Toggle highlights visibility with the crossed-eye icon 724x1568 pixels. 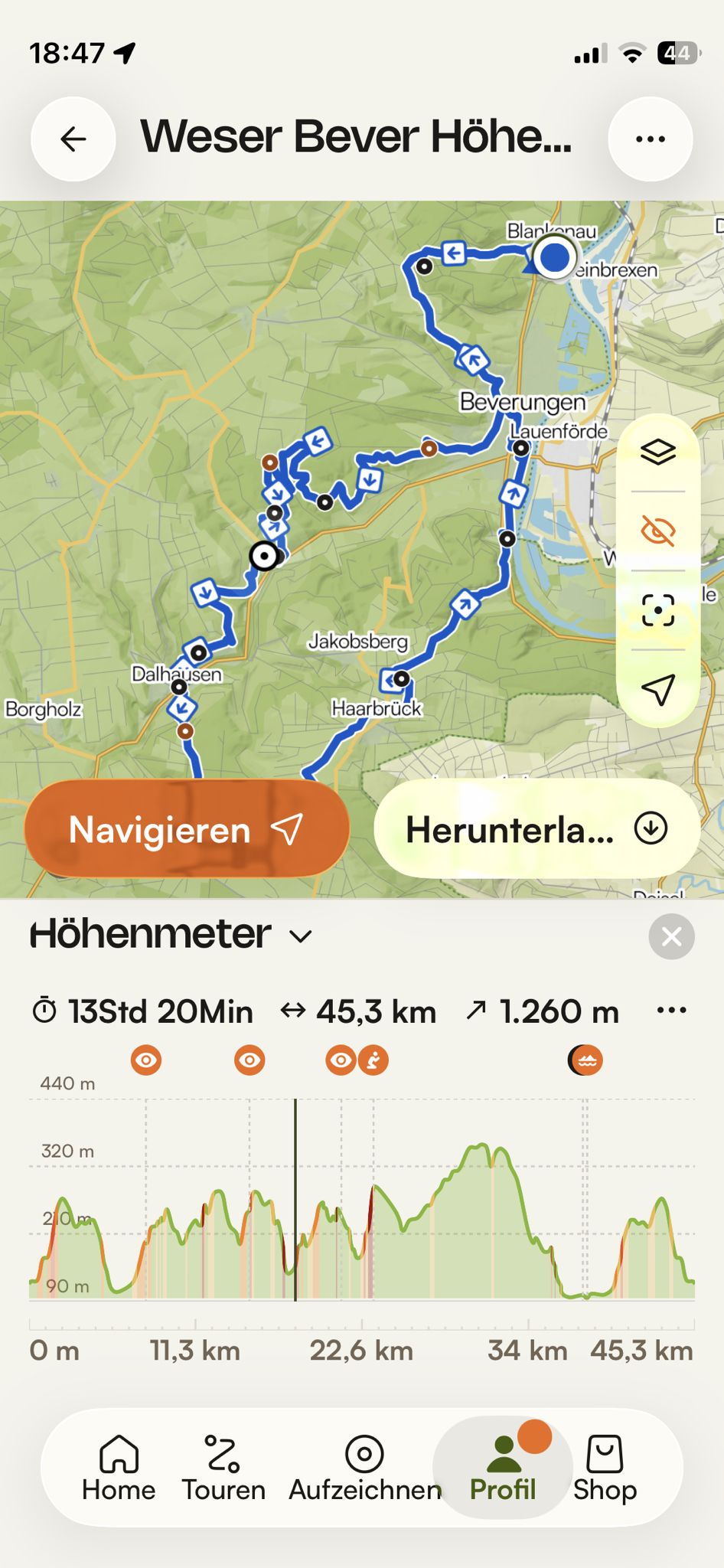click(x=658, y=531)
